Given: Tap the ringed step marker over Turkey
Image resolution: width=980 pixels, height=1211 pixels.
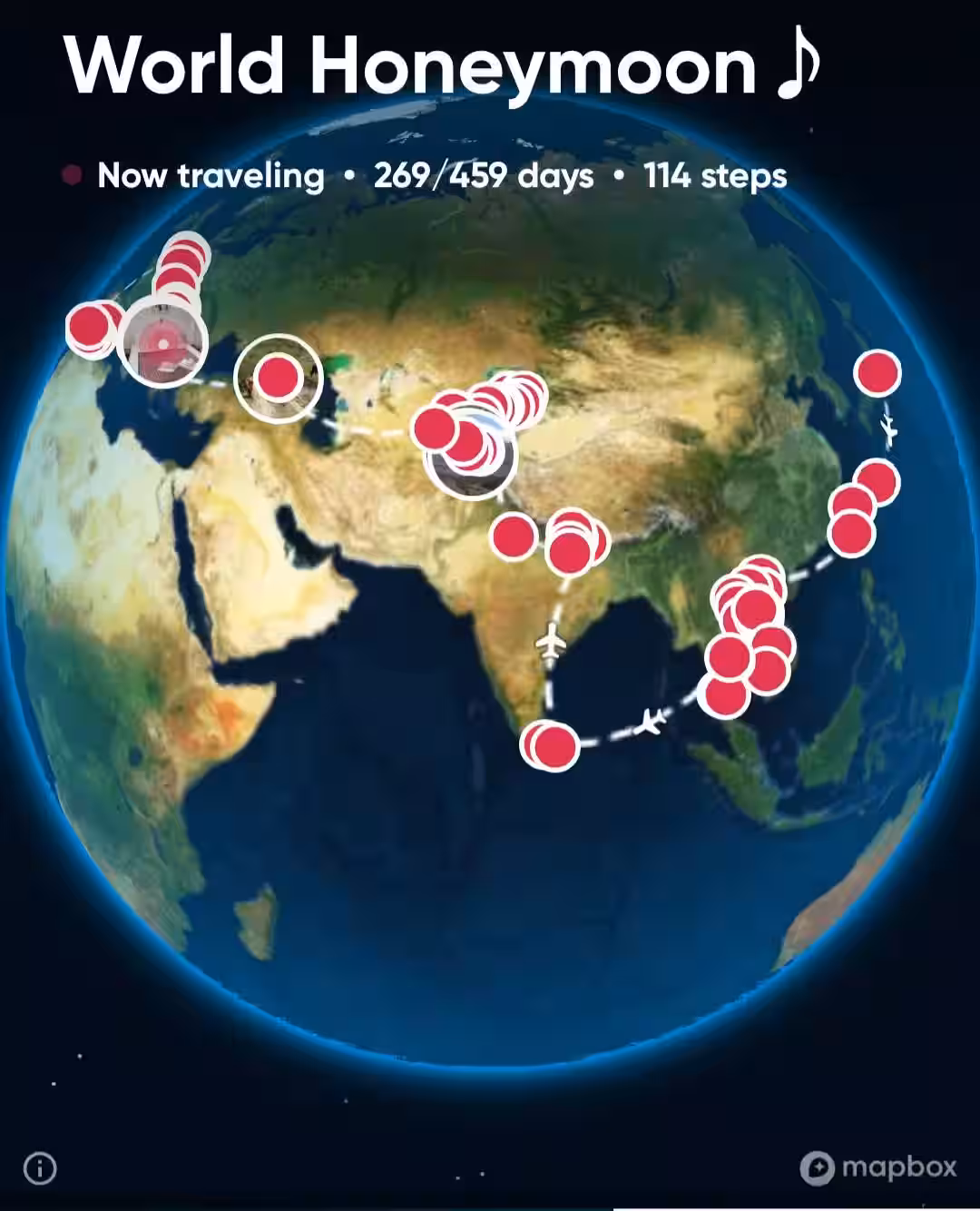Looking at the screenshot, I should [x=279, y=379].
